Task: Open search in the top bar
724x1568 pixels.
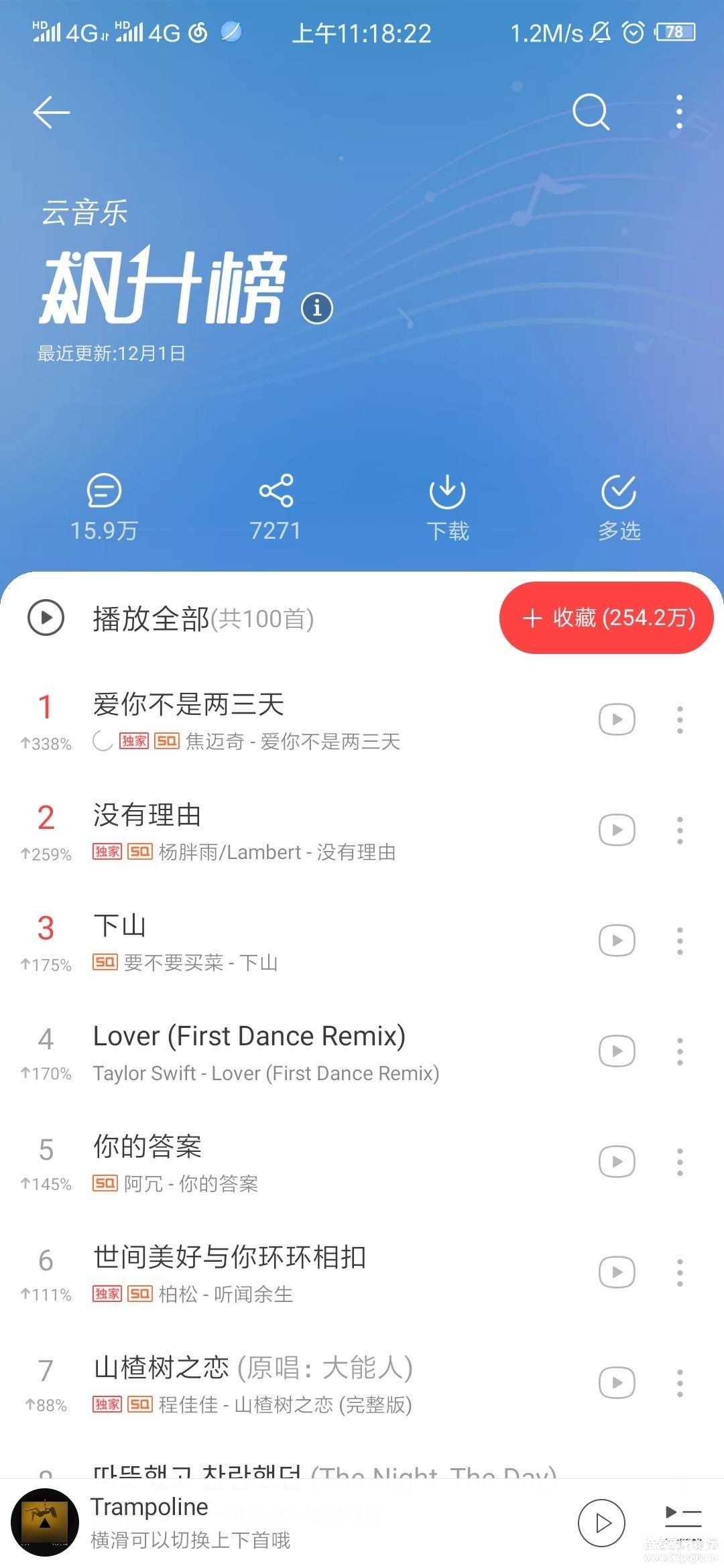Action: 591,112
